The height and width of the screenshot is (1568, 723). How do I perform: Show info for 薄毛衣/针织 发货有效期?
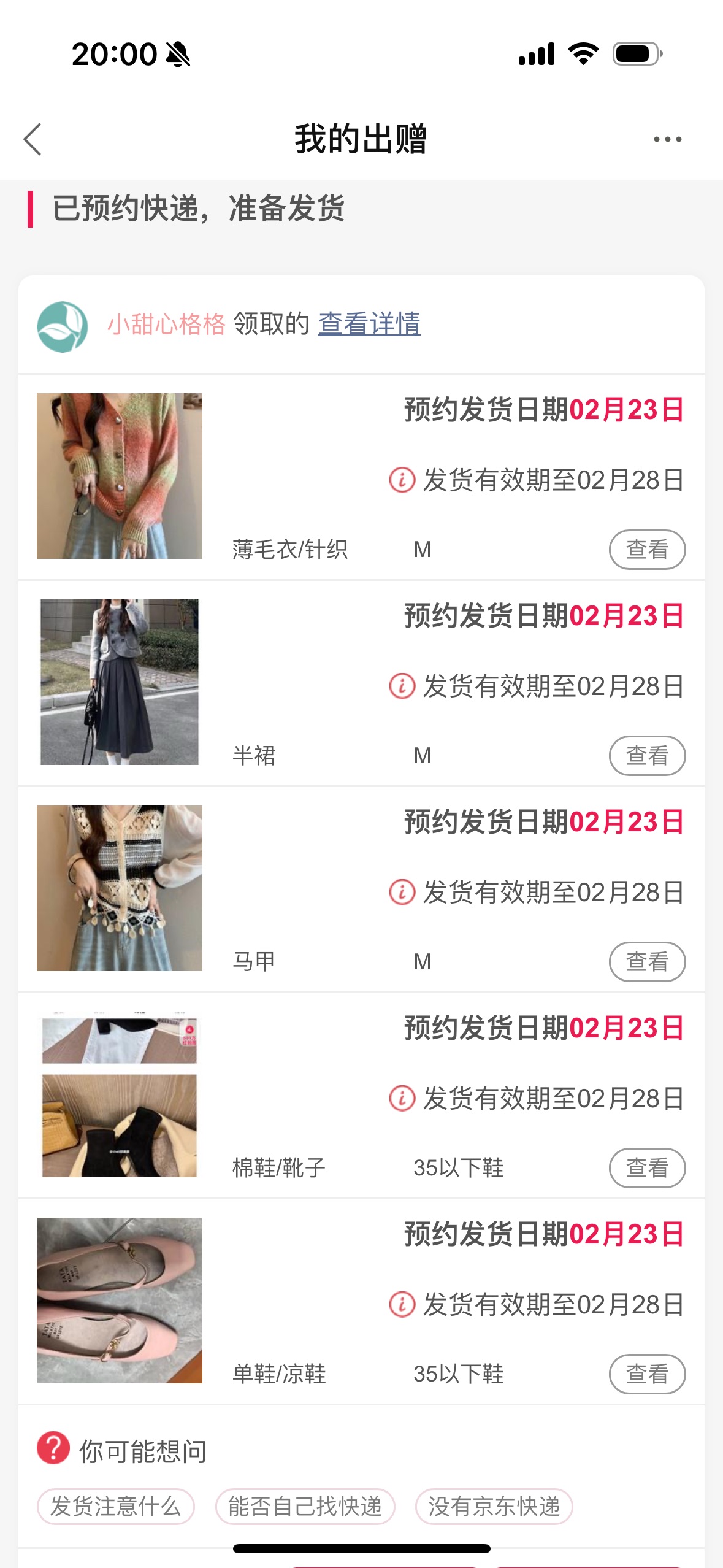click(x=402, y=480)
